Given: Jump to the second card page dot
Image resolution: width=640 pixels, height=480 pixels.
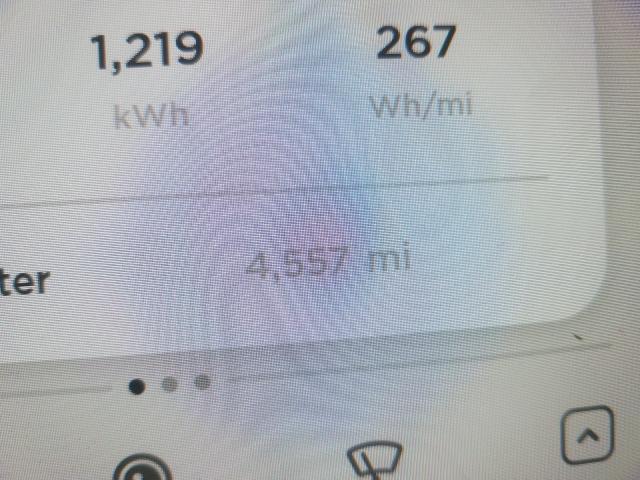Looking at the screenshot, I should pos(169,384).
